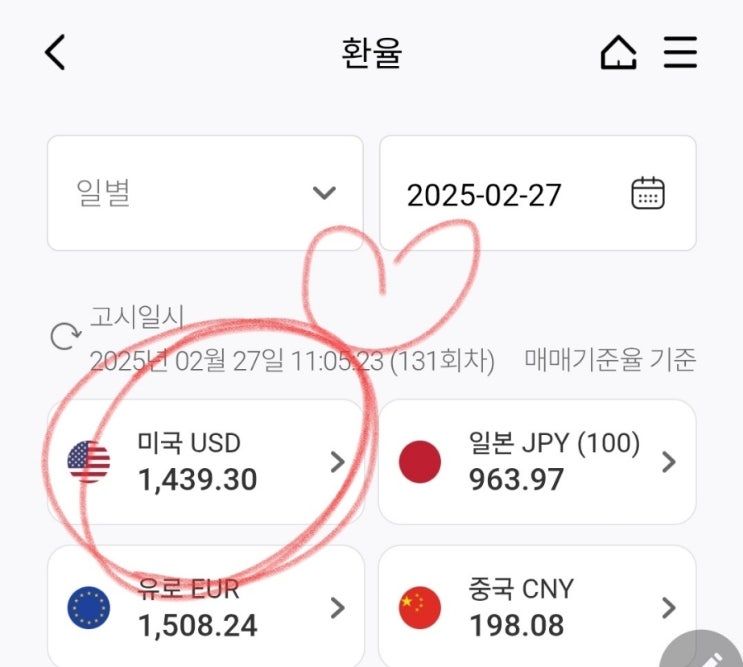Open the 일본 JPY (100) rate card

coord(537,461)
